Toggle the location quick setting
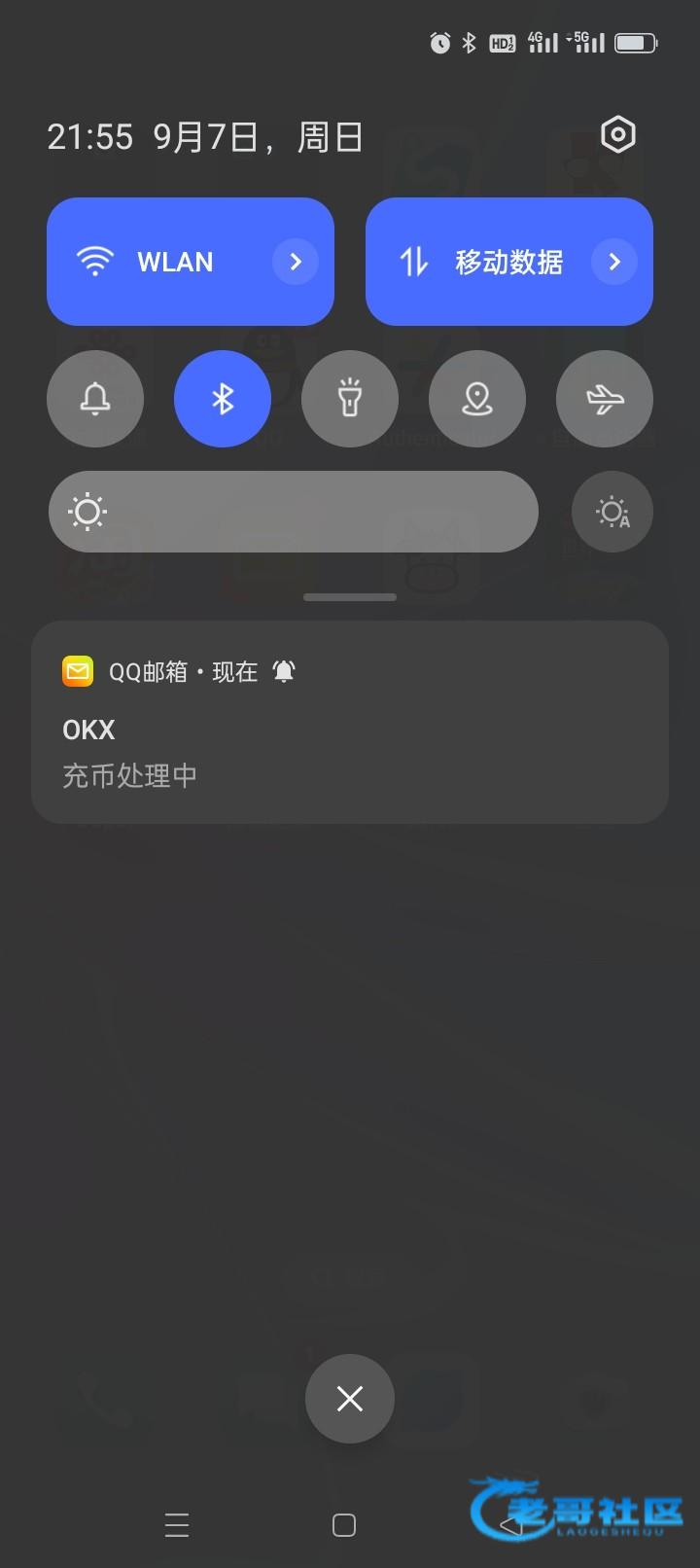700x1568 pixels. [477, 399]
